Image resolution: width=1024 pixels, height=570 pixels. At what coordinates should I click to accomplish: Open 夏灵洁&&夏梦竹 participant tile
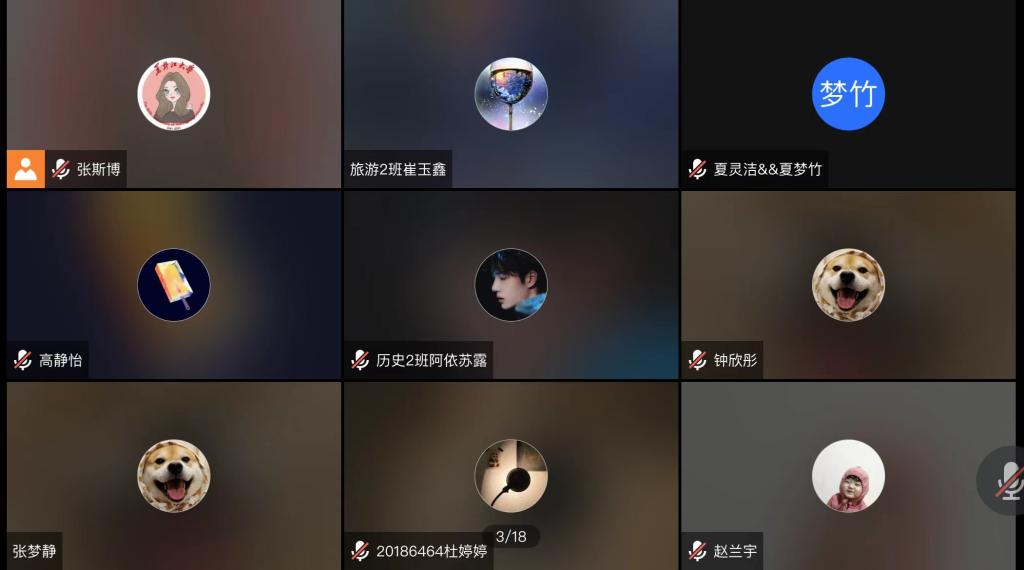click(848, 94)
